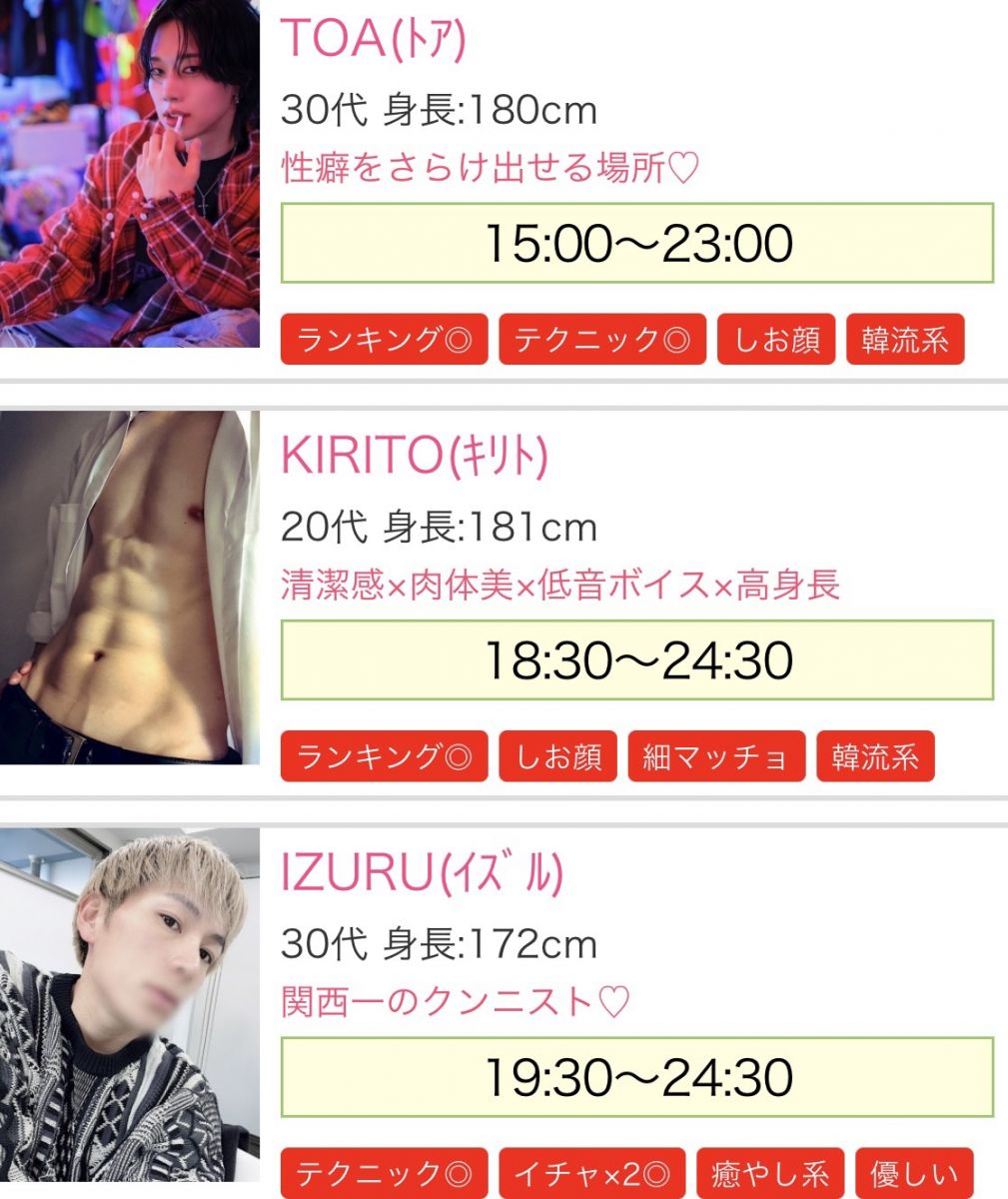Screen dimensions: 1008x1199
Task: Tap IZURU's 優しい tag
Action: click(913, 1173)
